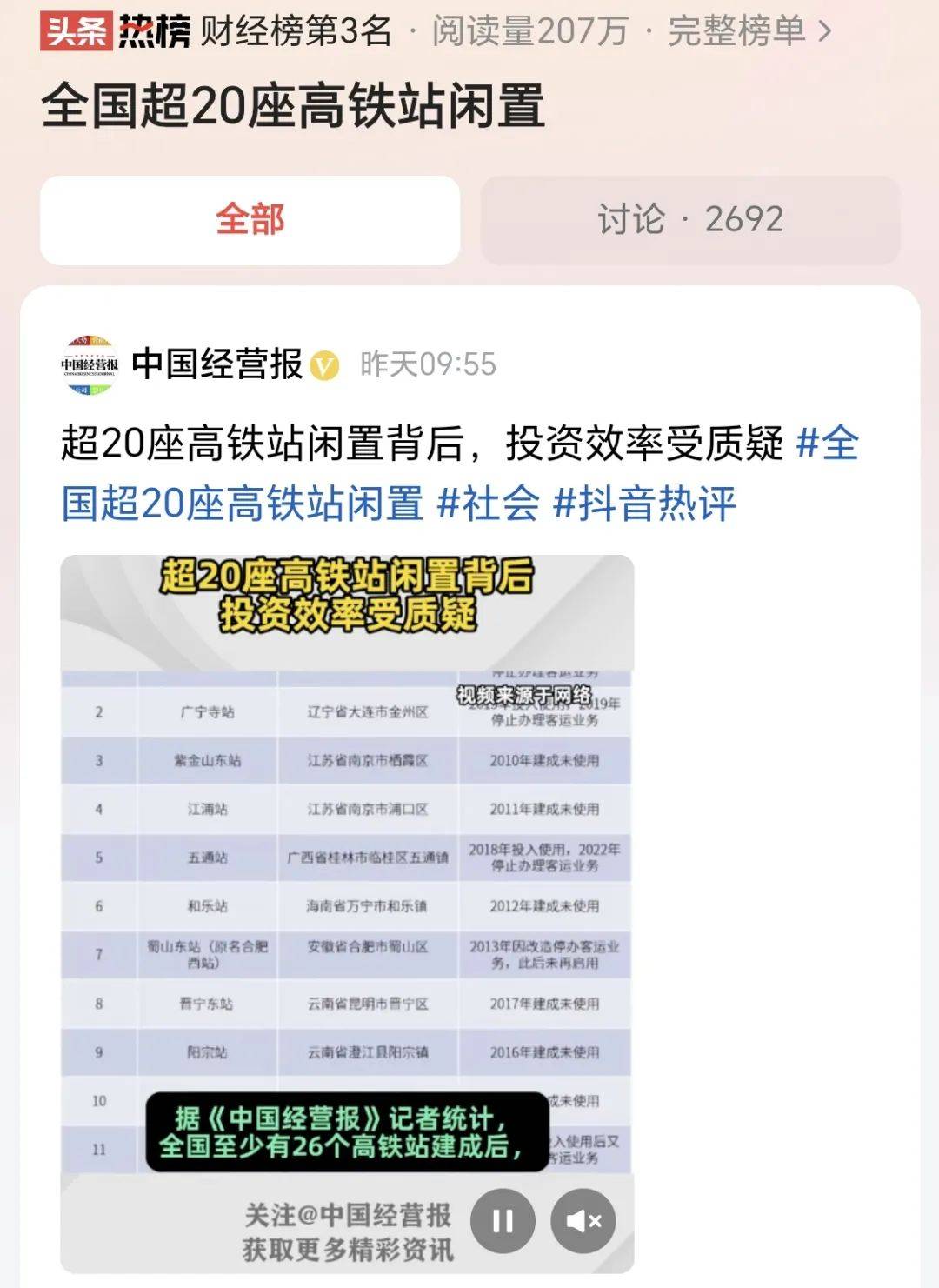Switch to the 讨论 · 2692 tab

click(x=690, y=220)
